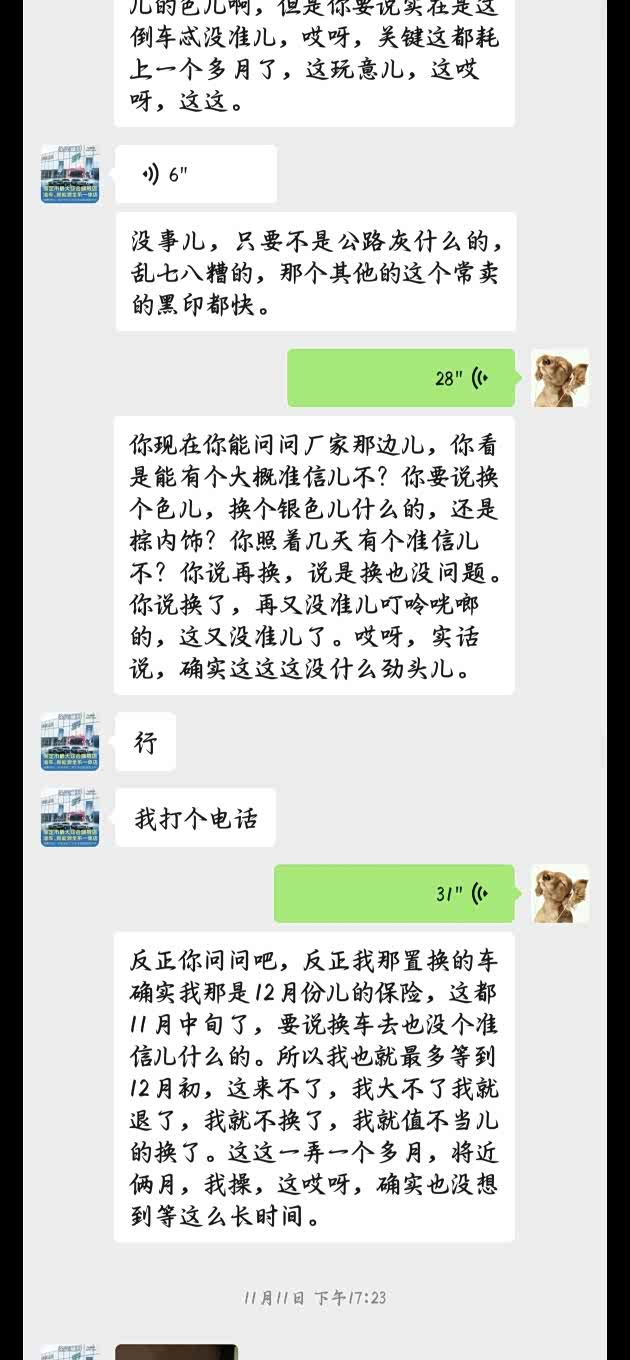Play the 6-second voice message
The image size is (630, 1360).
pos(195,175)
